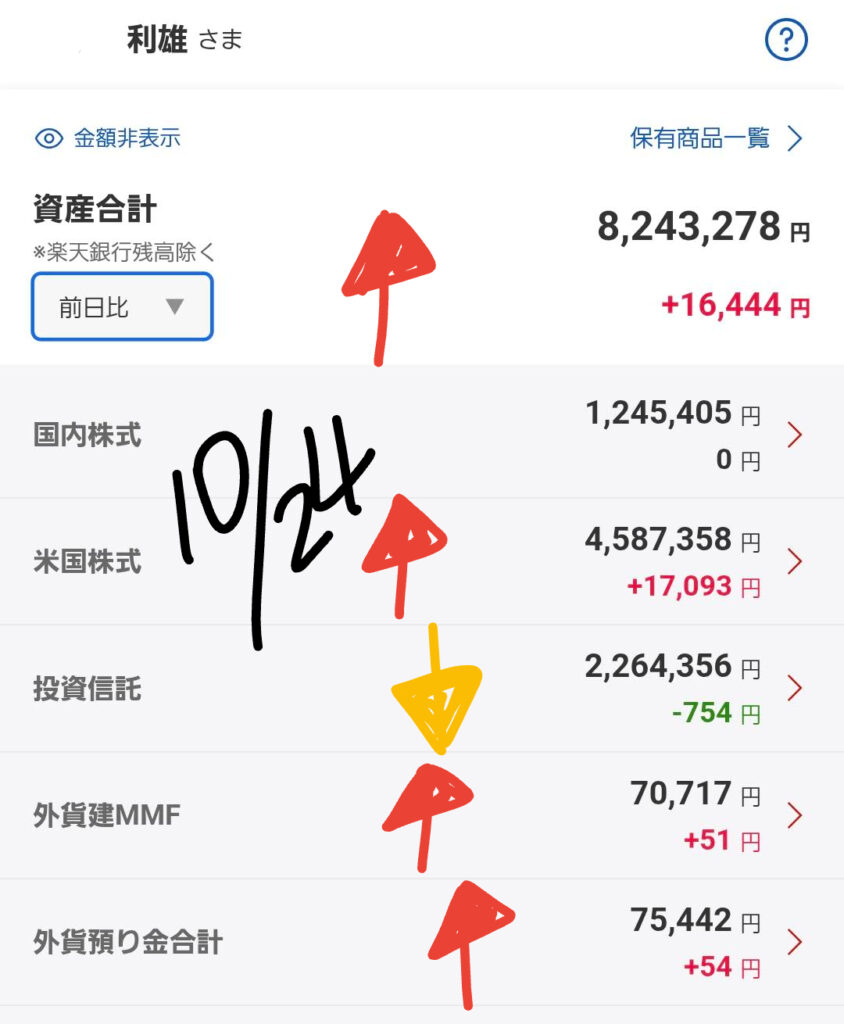Open the 国内株式 row
Screen dimensions: 844x1024
pyautogui.click(x=420, y=436)
